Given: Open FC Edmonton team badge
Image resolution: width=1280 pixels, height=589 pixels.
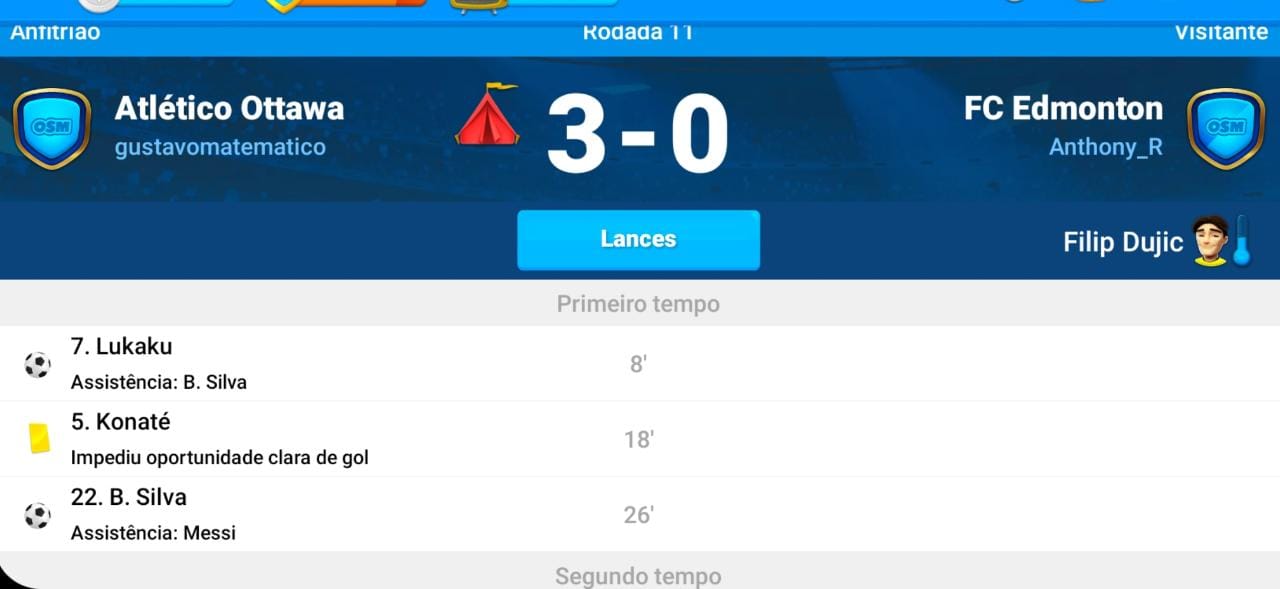Looking at the screenshot, I should pos(1225,128).
